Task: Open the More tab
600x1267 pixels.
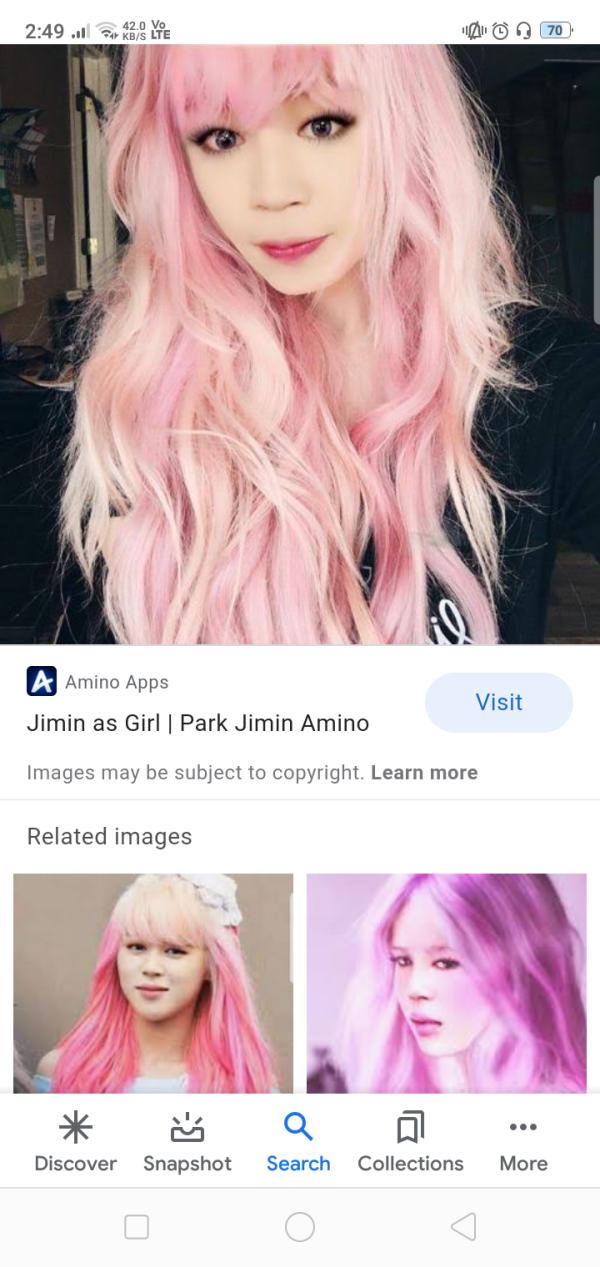Action: 523,1143
